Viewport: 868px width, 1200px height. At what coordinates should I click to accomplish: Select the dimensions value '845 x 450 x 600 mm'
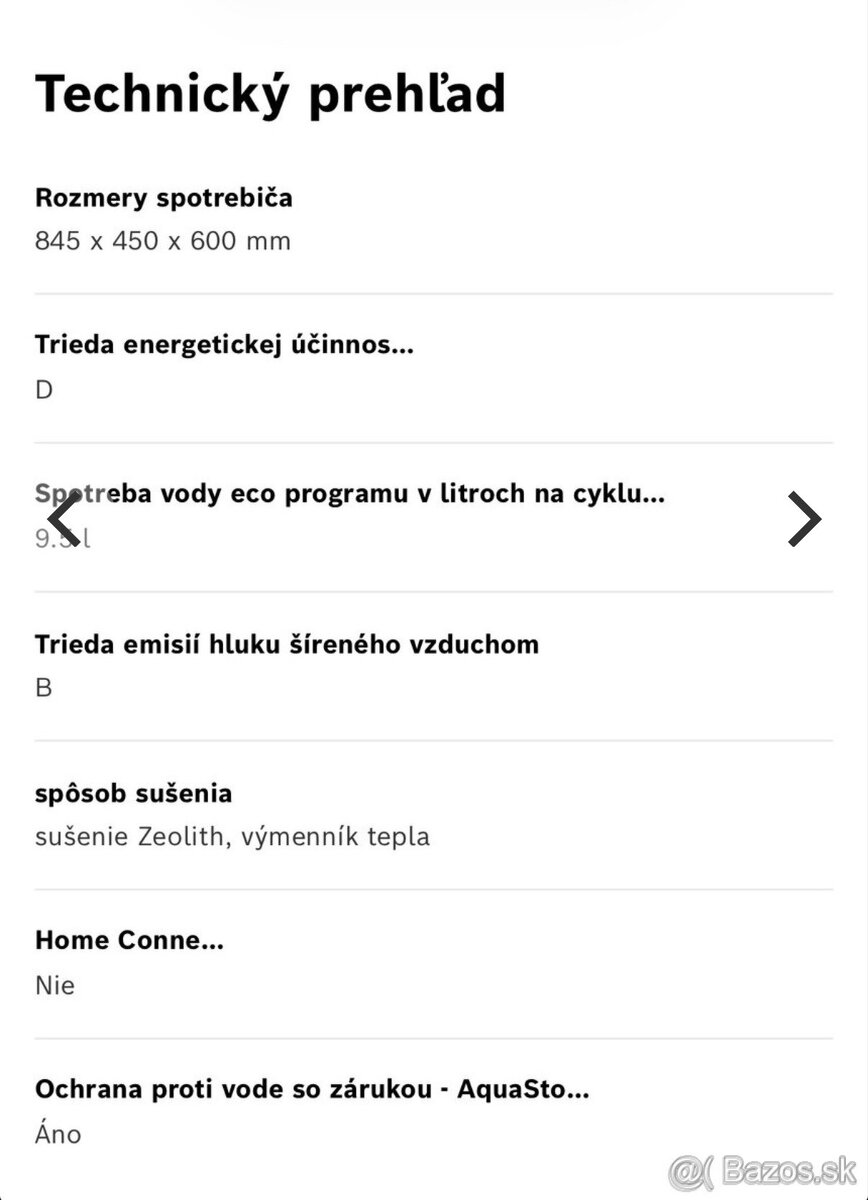click(163, 240)
